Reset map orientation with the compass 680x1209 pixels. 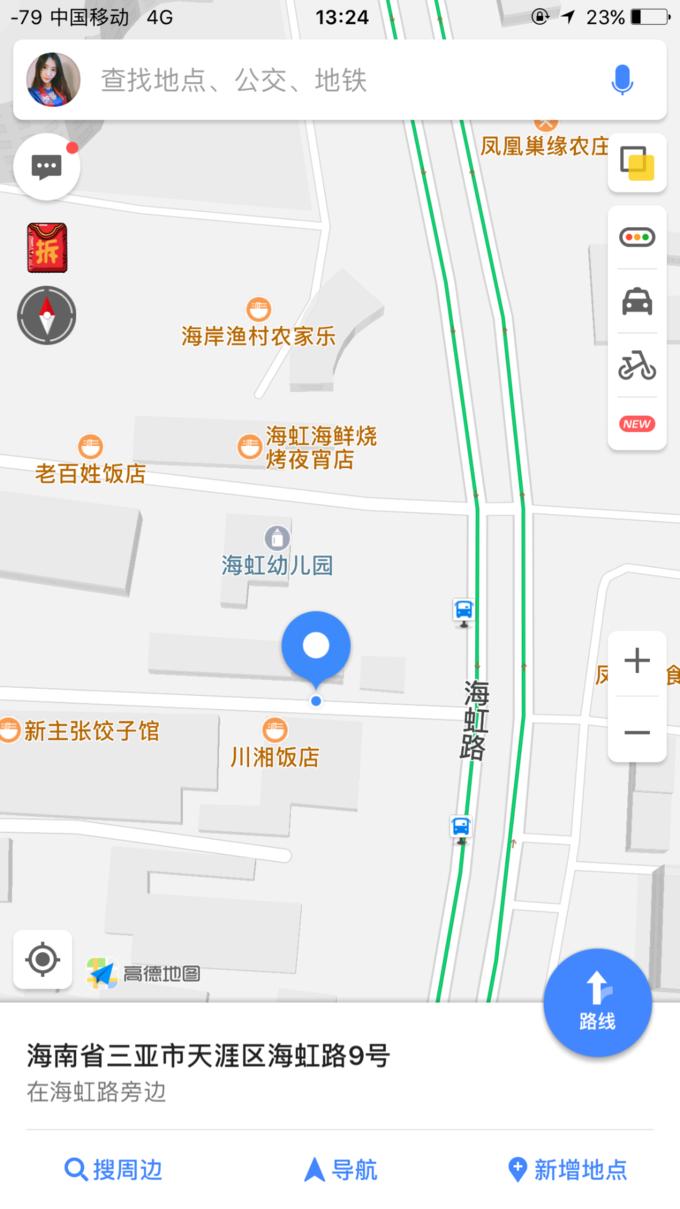[47, 315]
